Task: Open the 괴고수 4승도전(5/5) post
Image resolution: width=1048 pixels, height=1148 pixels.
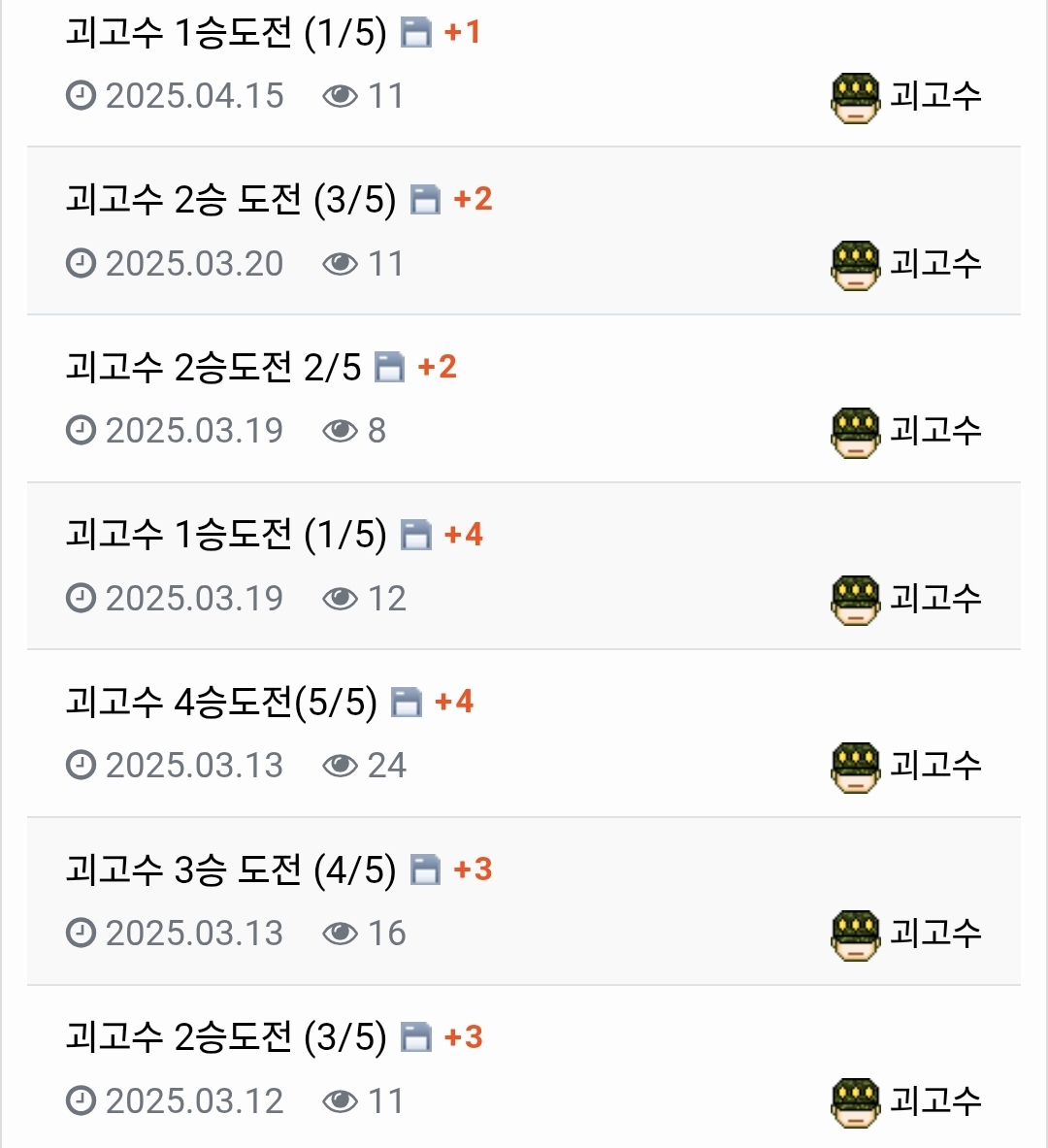Action: pos(221,703)
